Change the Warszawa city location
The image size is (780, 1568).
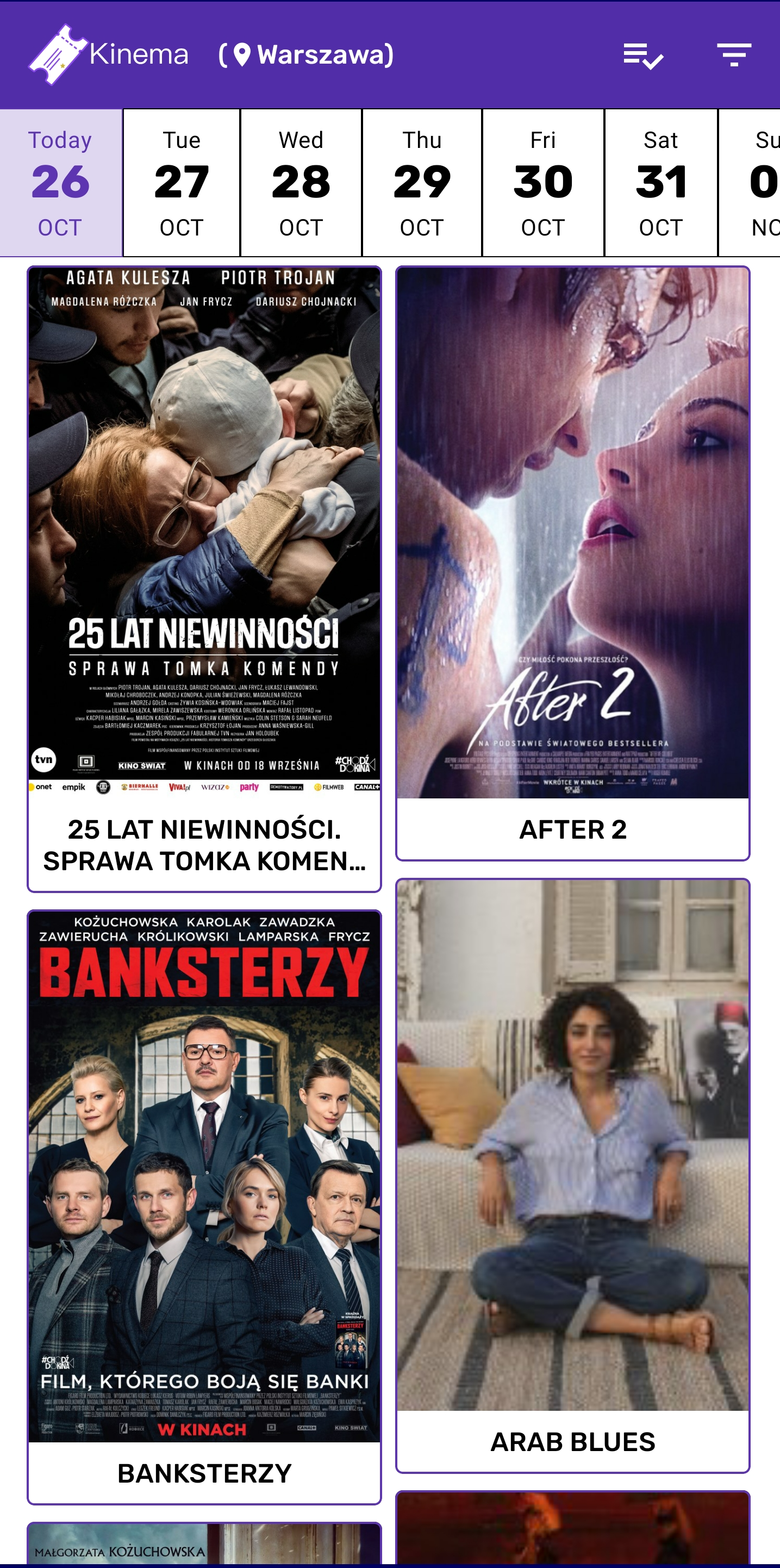[307, 55]
